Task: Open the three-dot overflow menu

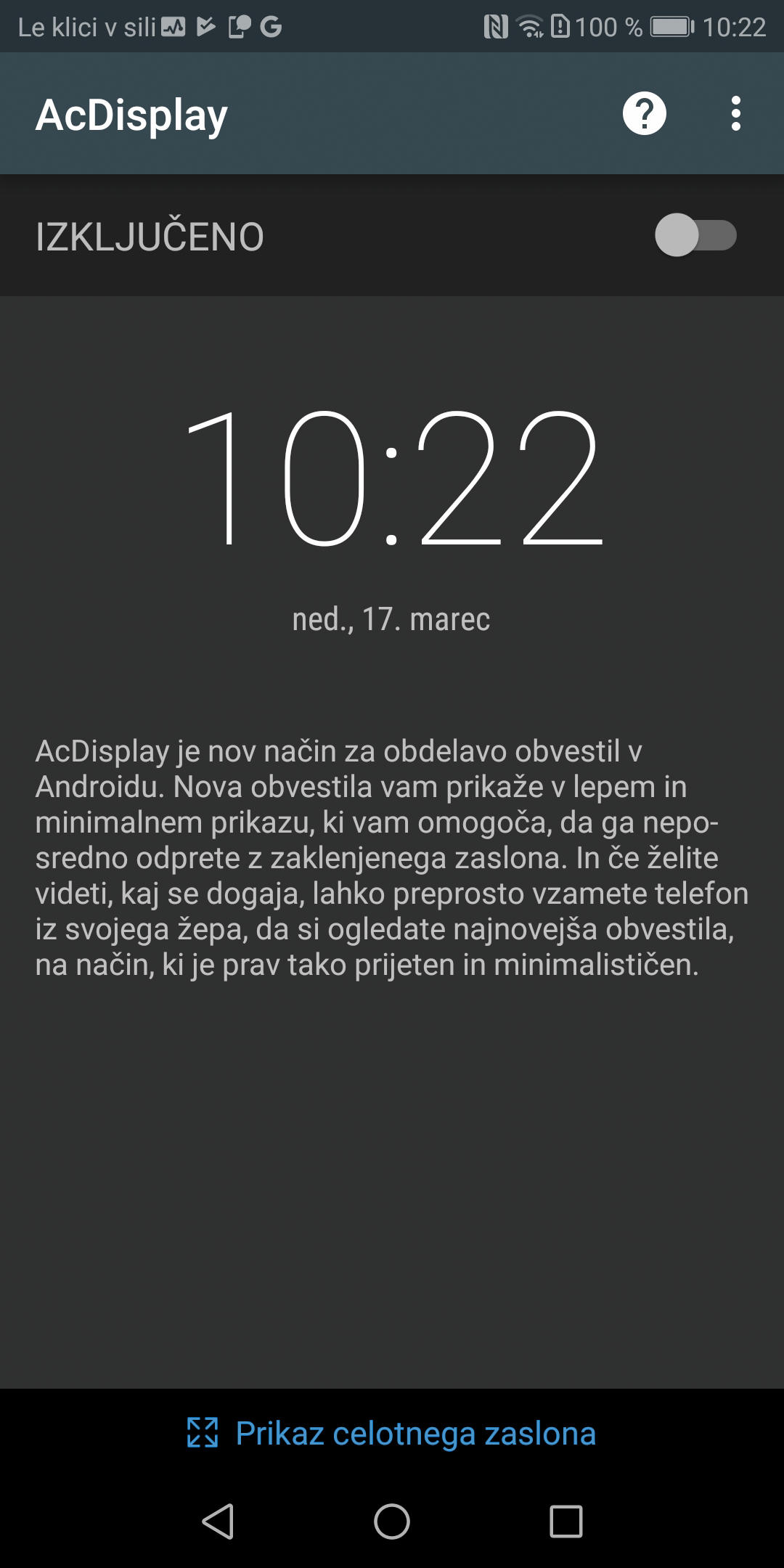Action: click(735, 114)
